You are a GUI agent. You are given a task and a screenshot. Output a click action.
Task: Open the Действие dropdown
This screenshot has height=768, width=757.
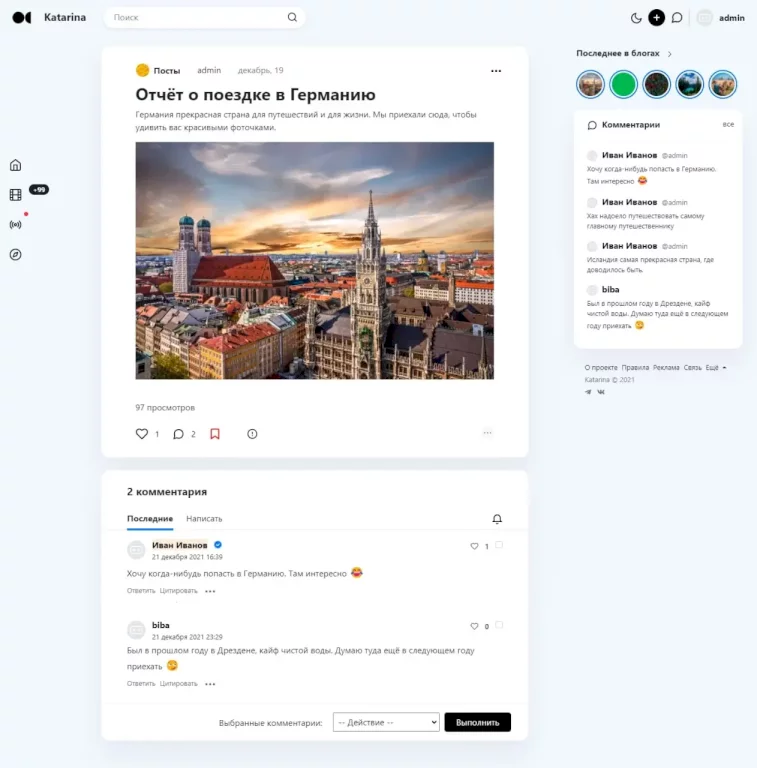point(385,722)
